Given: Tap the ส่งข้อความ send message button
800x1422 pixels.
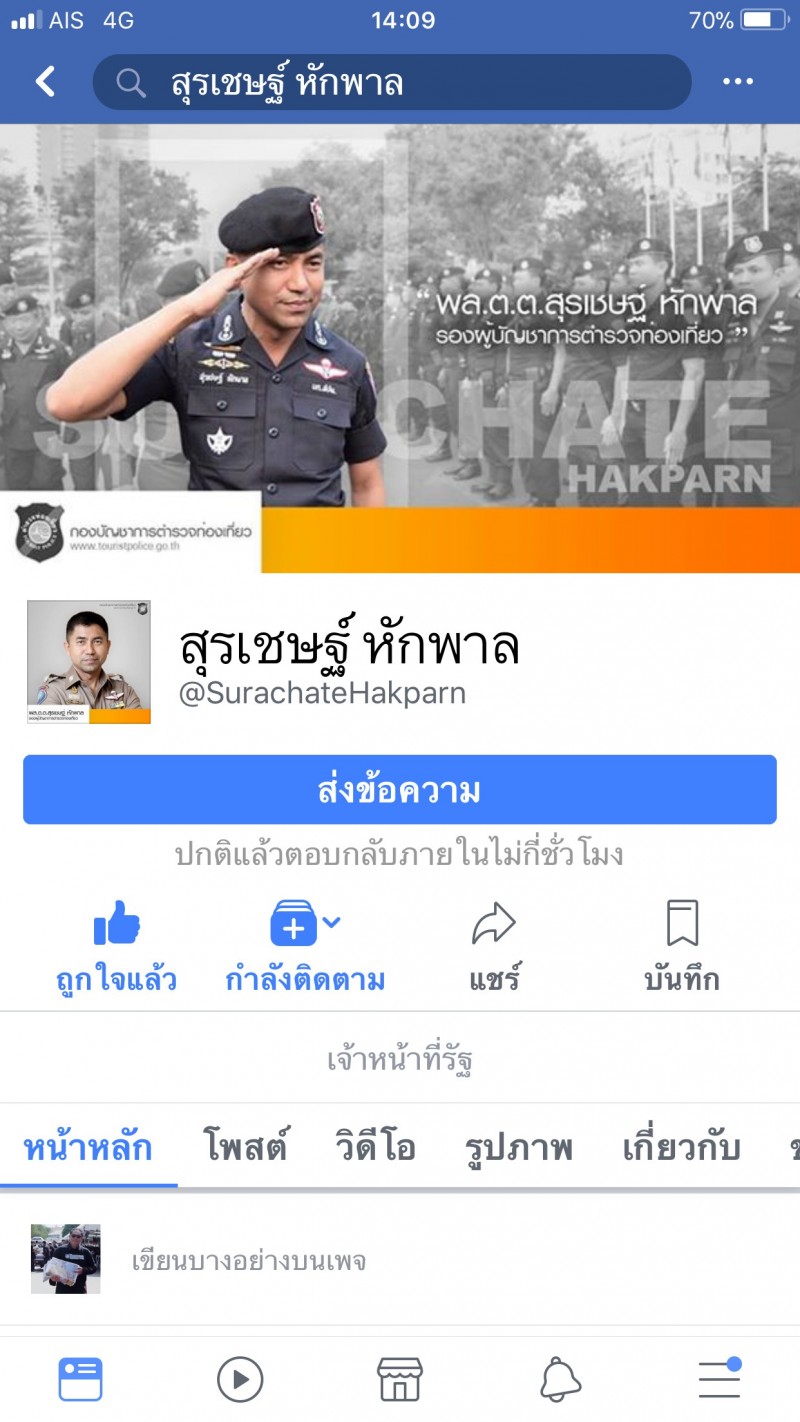Looking at the screenshot, I should [400, 790].
